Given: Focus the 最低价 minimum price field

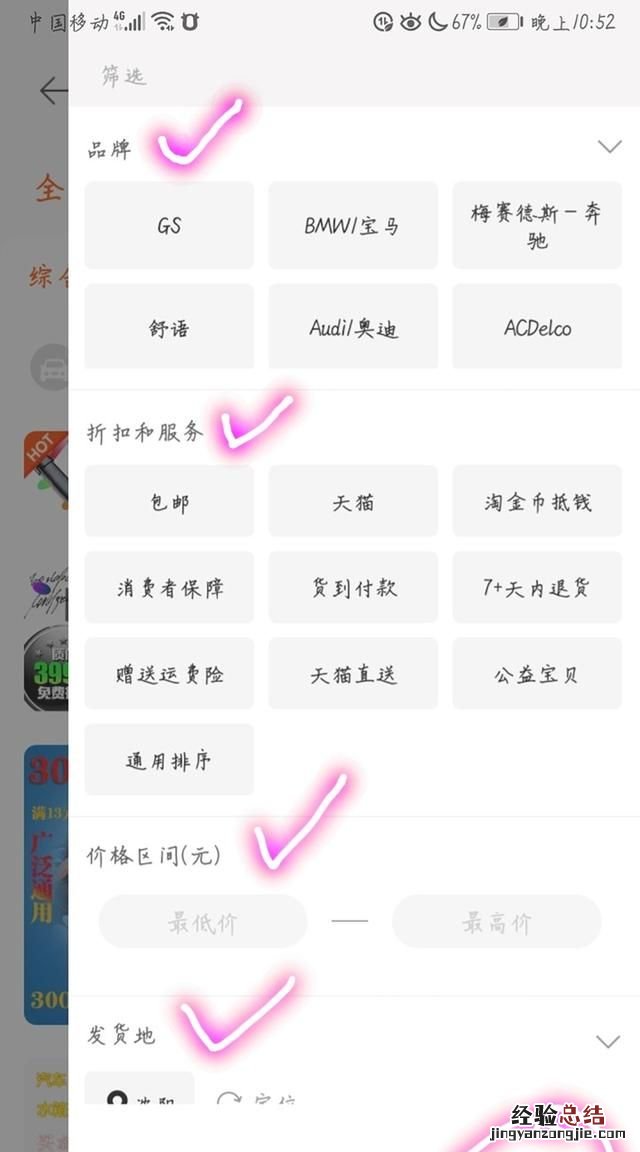Looking at the screenshot, I should point(203,922).
